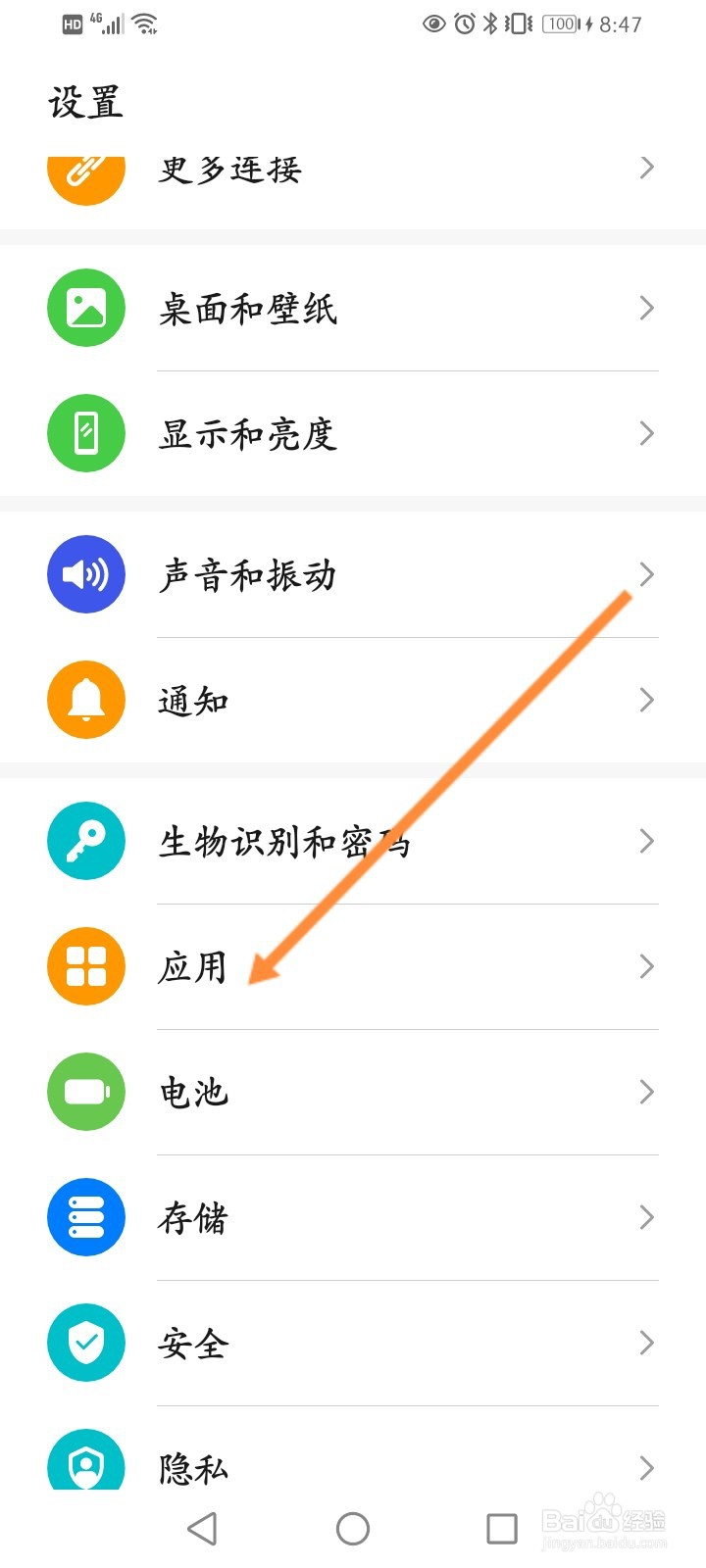Tap the battery 100 status indicator

pyautogui.click(x=560, y=24)
